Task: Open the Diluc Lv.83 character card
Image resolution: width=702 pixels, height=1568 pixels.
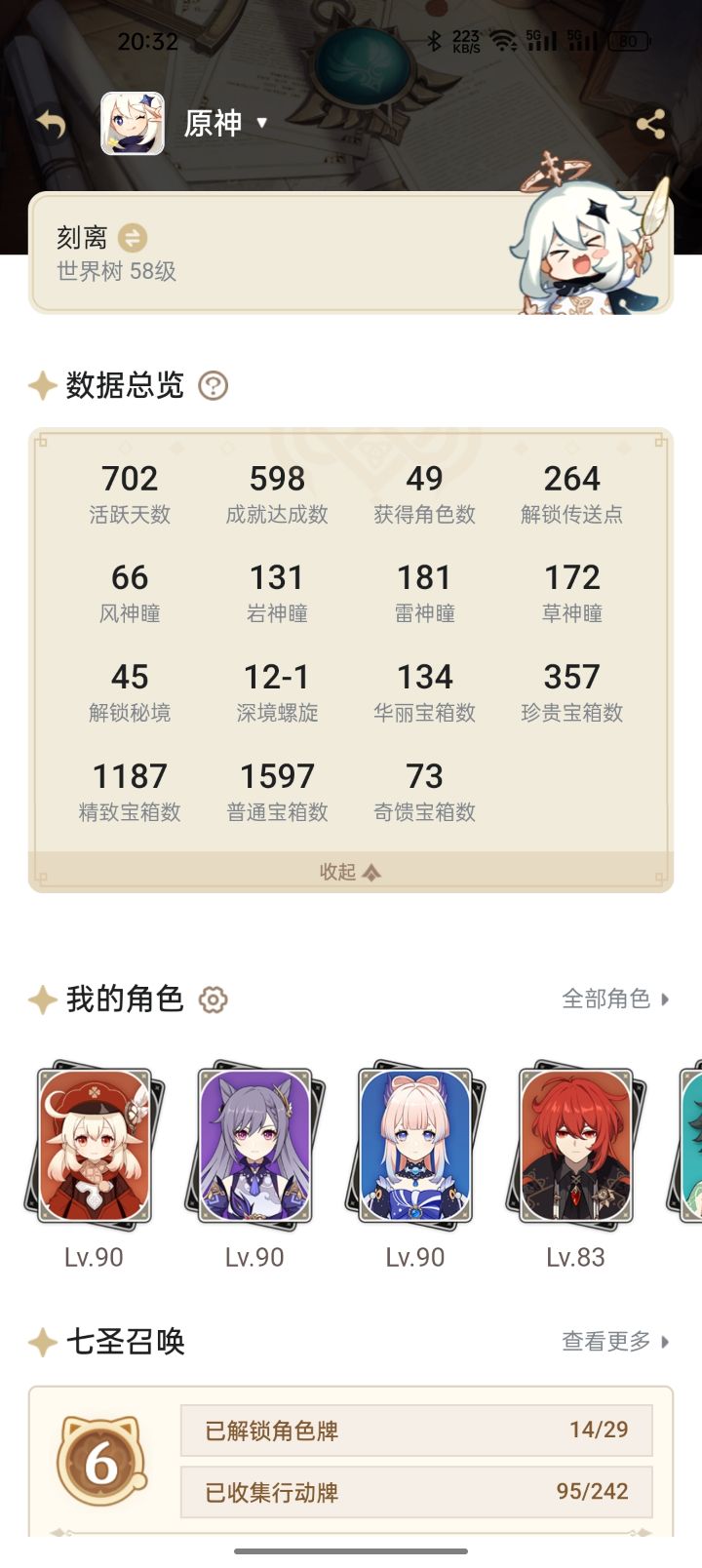Action: [x=575, y=1144]
